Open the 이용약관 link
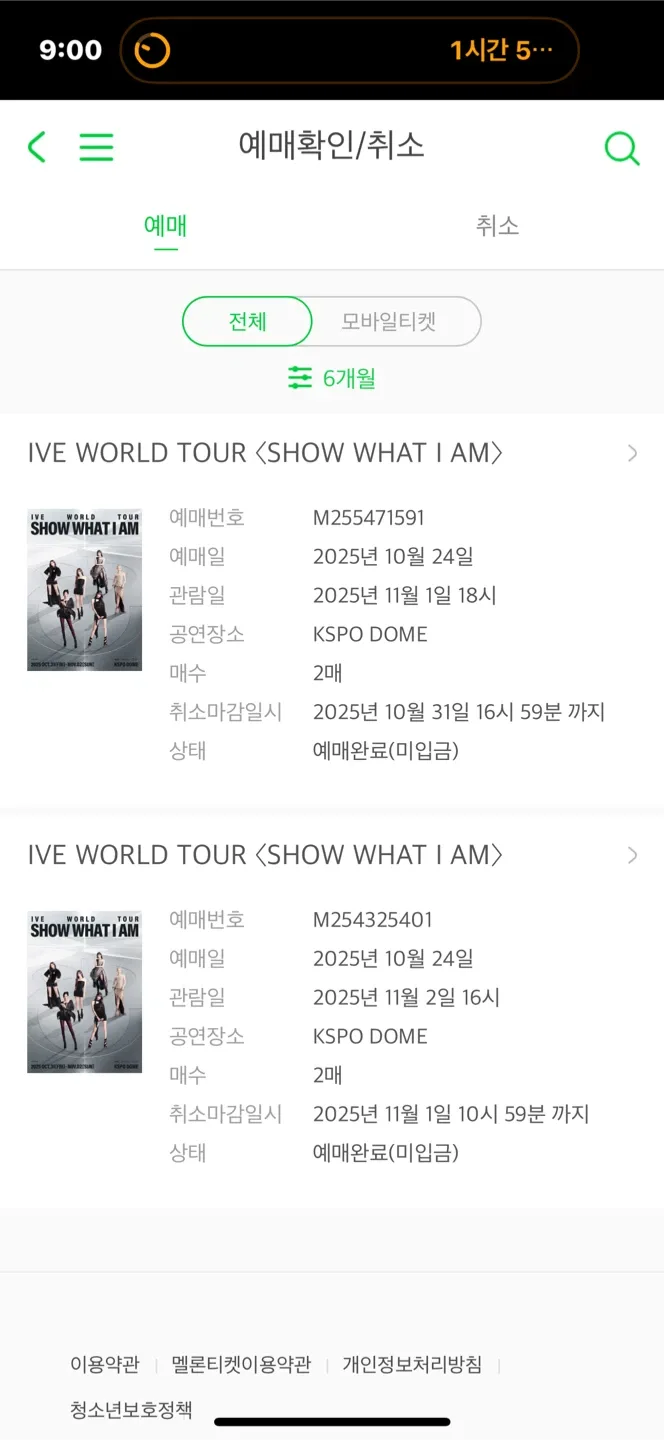Image resolution: width=664 pixels, height=1440 pixels. pos(104,1364)
